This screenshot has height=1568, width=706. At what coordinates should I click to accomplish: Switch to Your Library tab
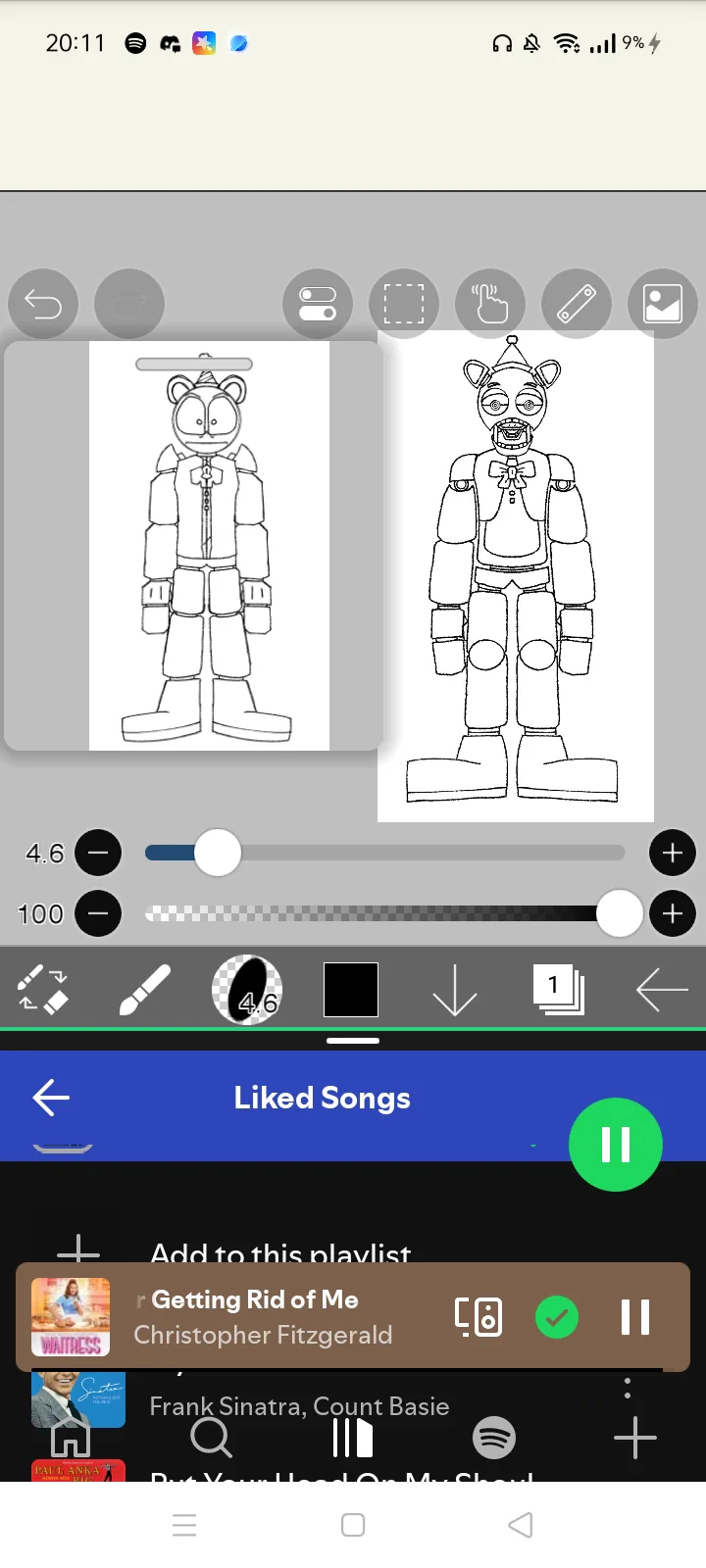point(352,1439)
